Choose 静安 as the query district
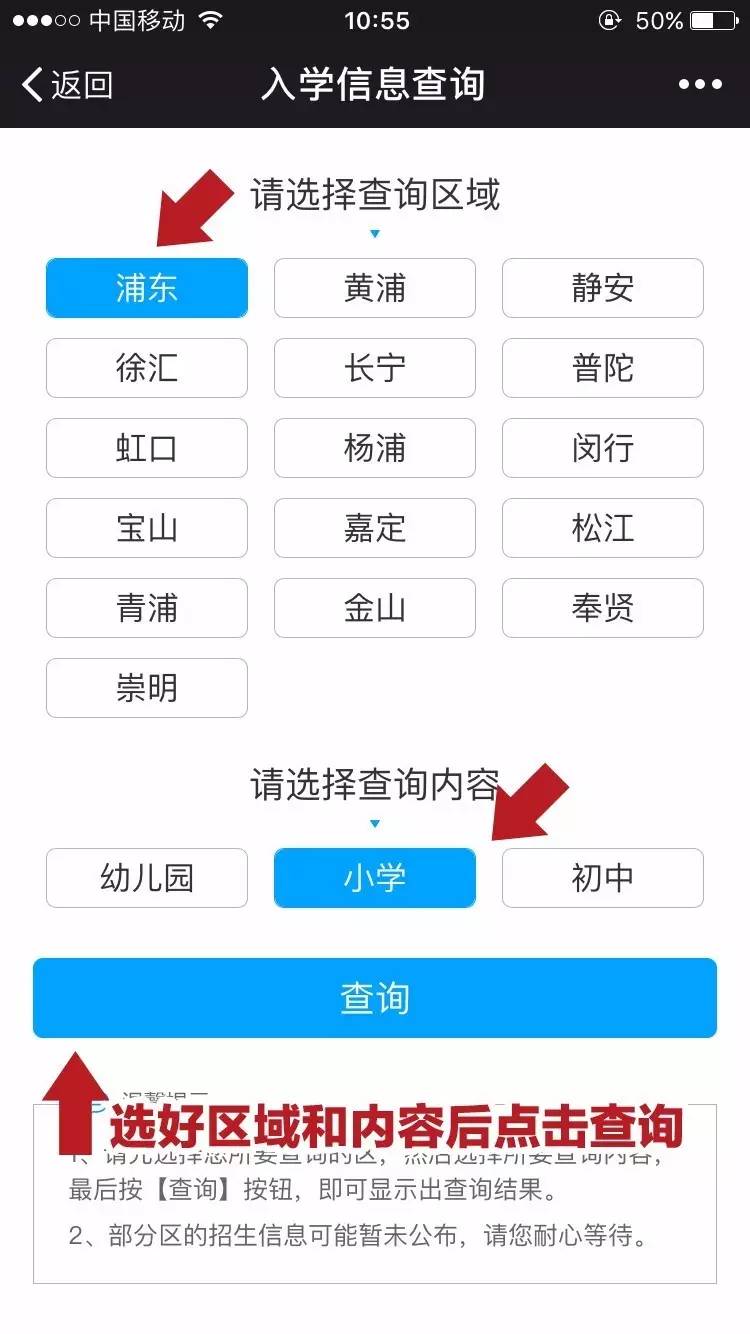The height and width of the screenshot is (1334, 750). tap(602, 288)
